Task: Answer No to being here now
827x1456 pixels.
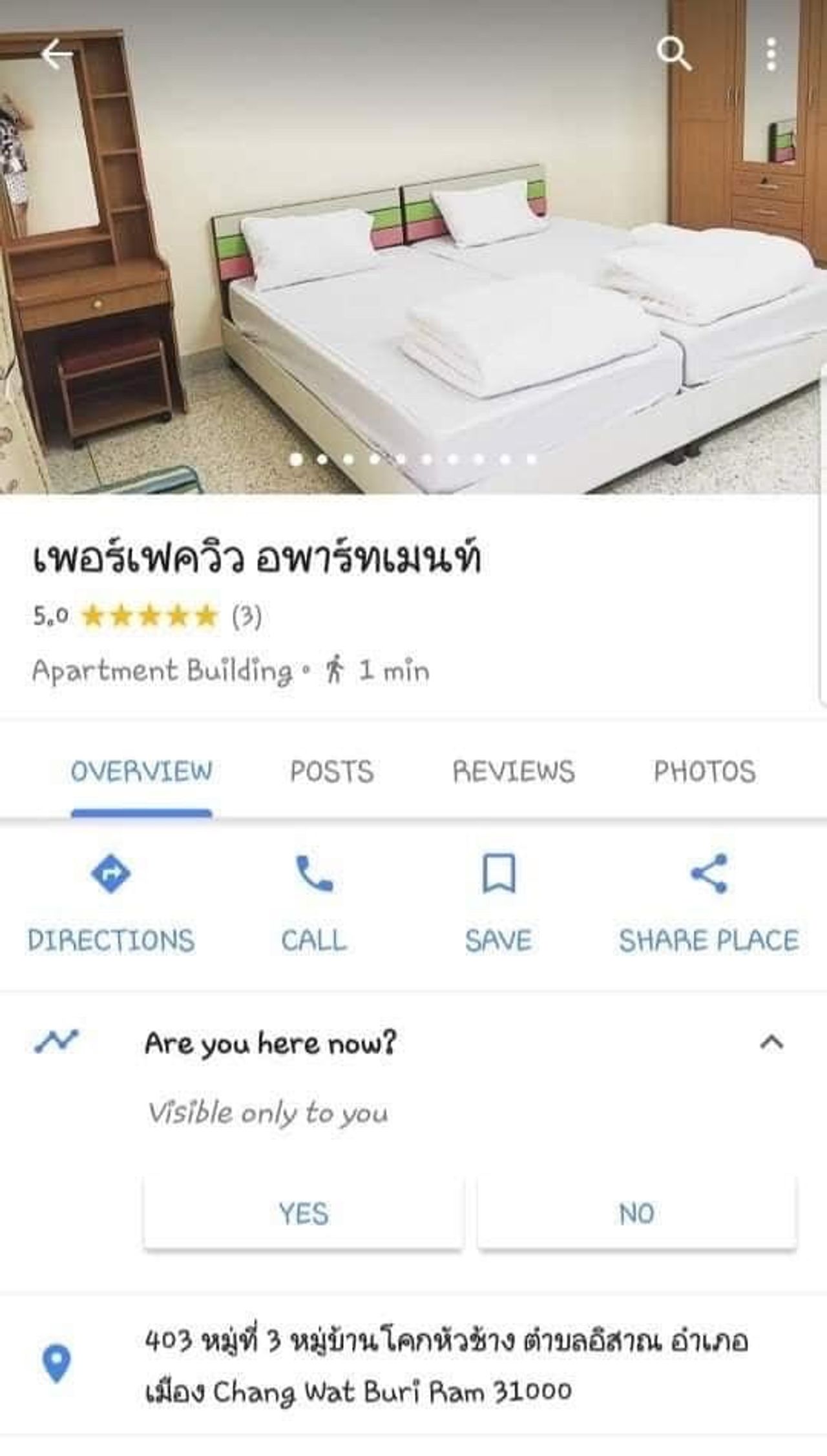Action: (636, 1213)
